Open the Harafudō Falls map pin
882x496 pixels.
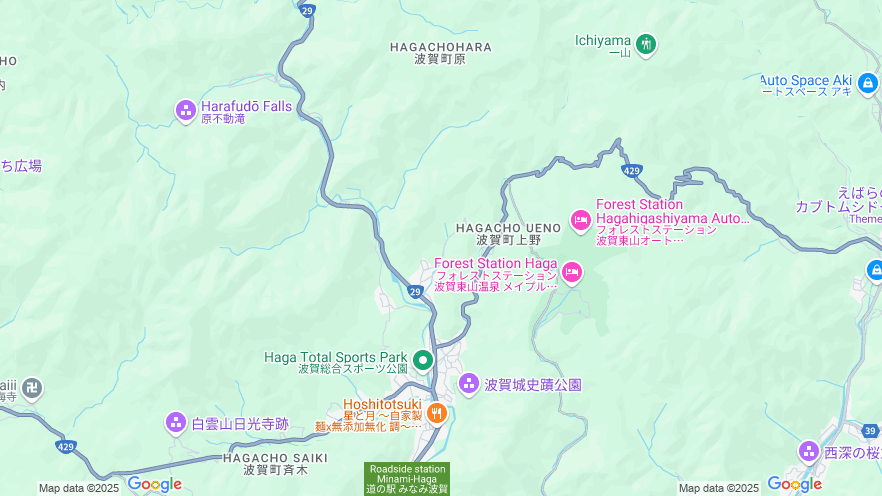click(185, 110)
